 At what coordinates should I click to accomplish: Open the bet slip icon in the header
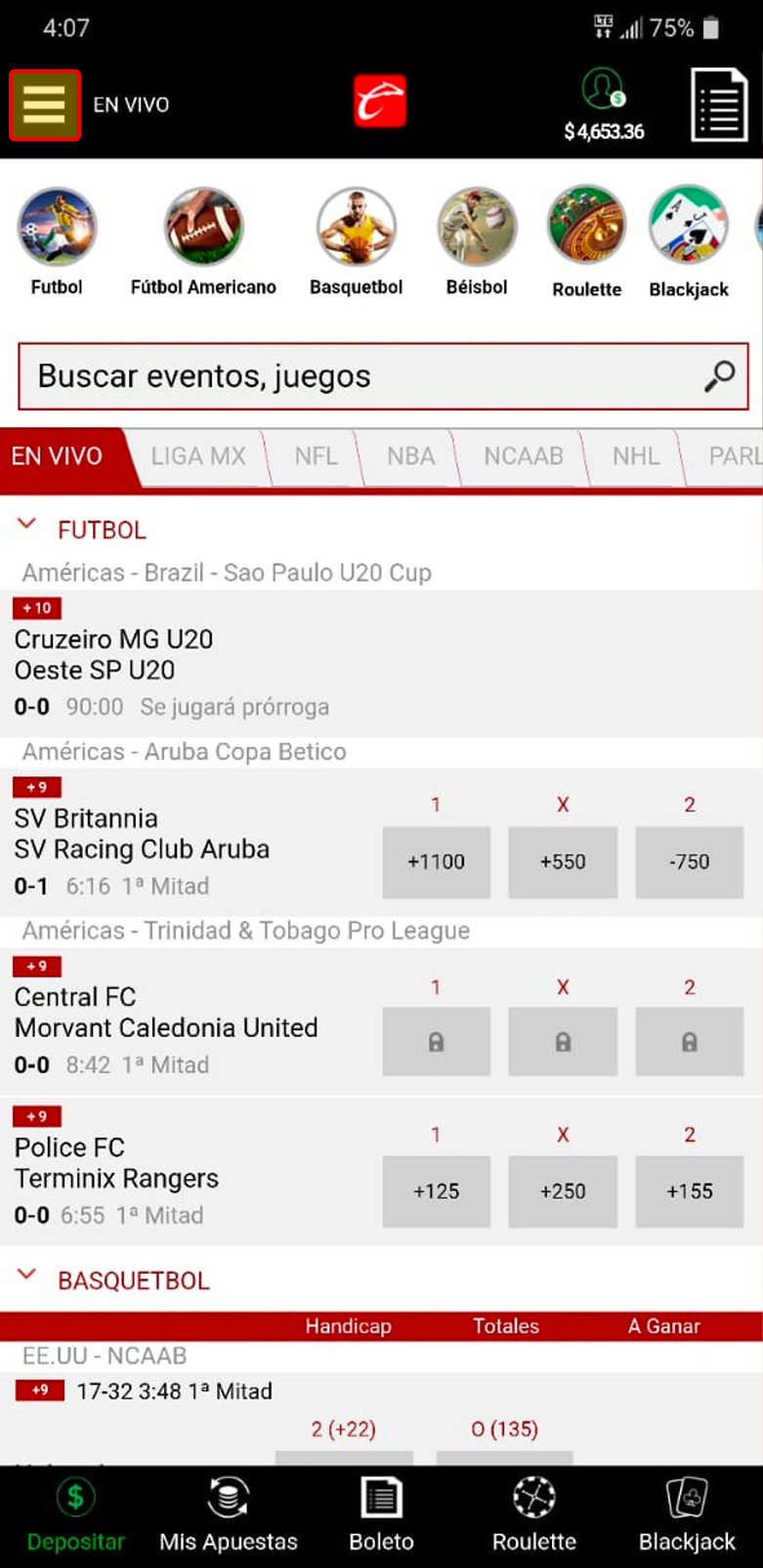720,105
